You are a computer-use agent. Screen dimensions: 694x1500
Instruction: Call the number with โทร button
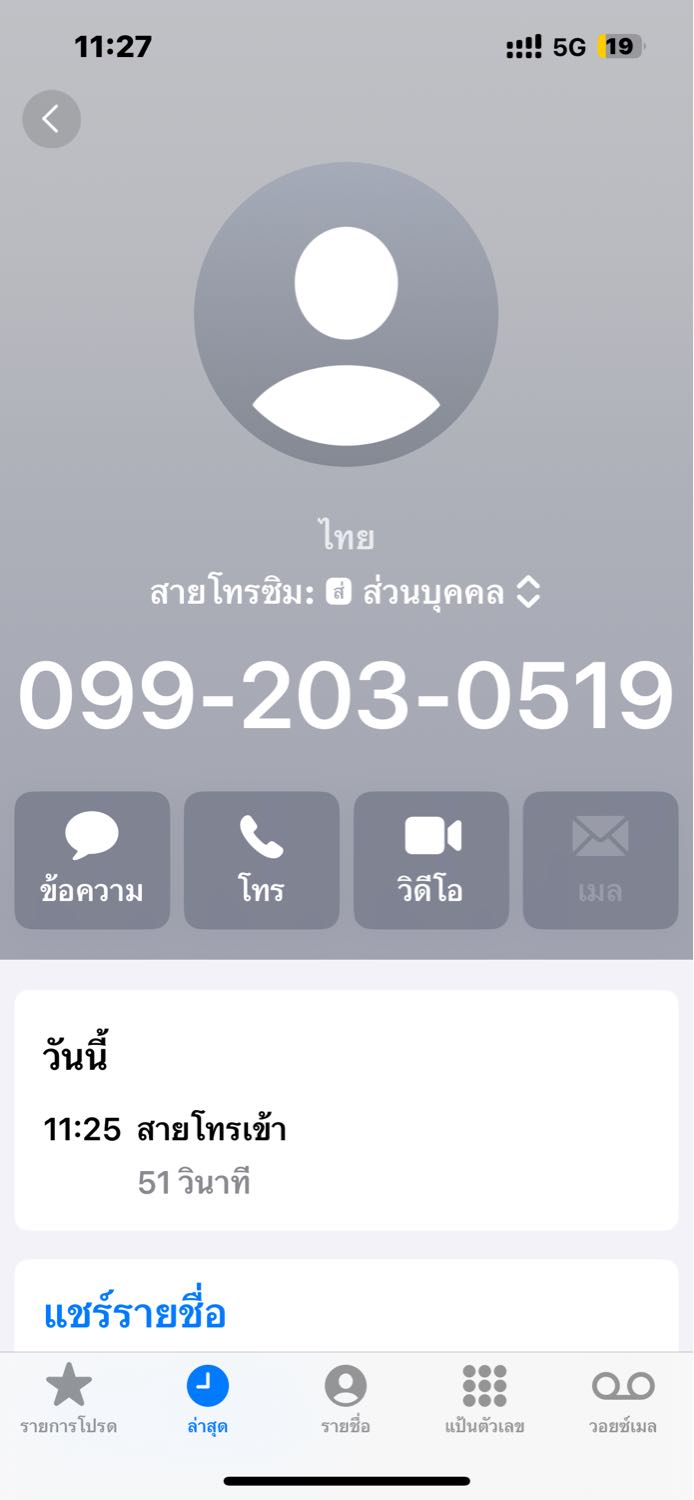[261, 860]
